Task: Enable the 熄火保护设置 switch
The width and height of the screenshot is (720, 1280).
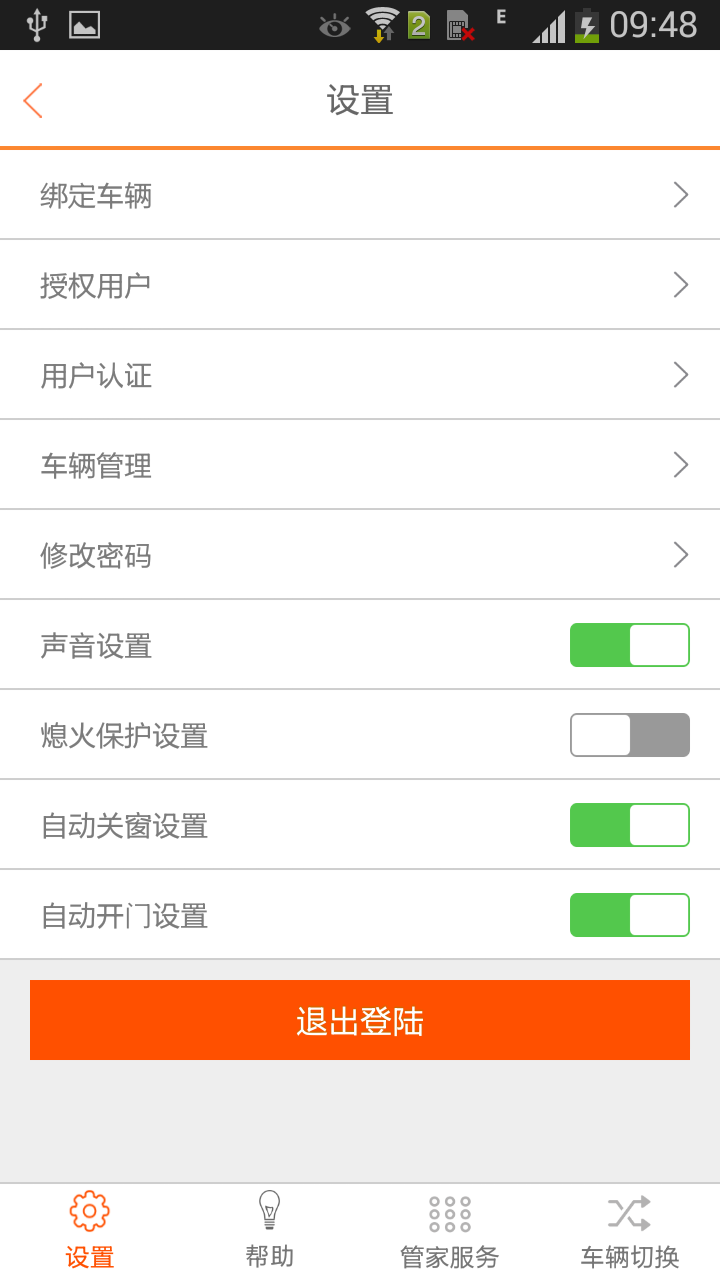Action: 629,734
